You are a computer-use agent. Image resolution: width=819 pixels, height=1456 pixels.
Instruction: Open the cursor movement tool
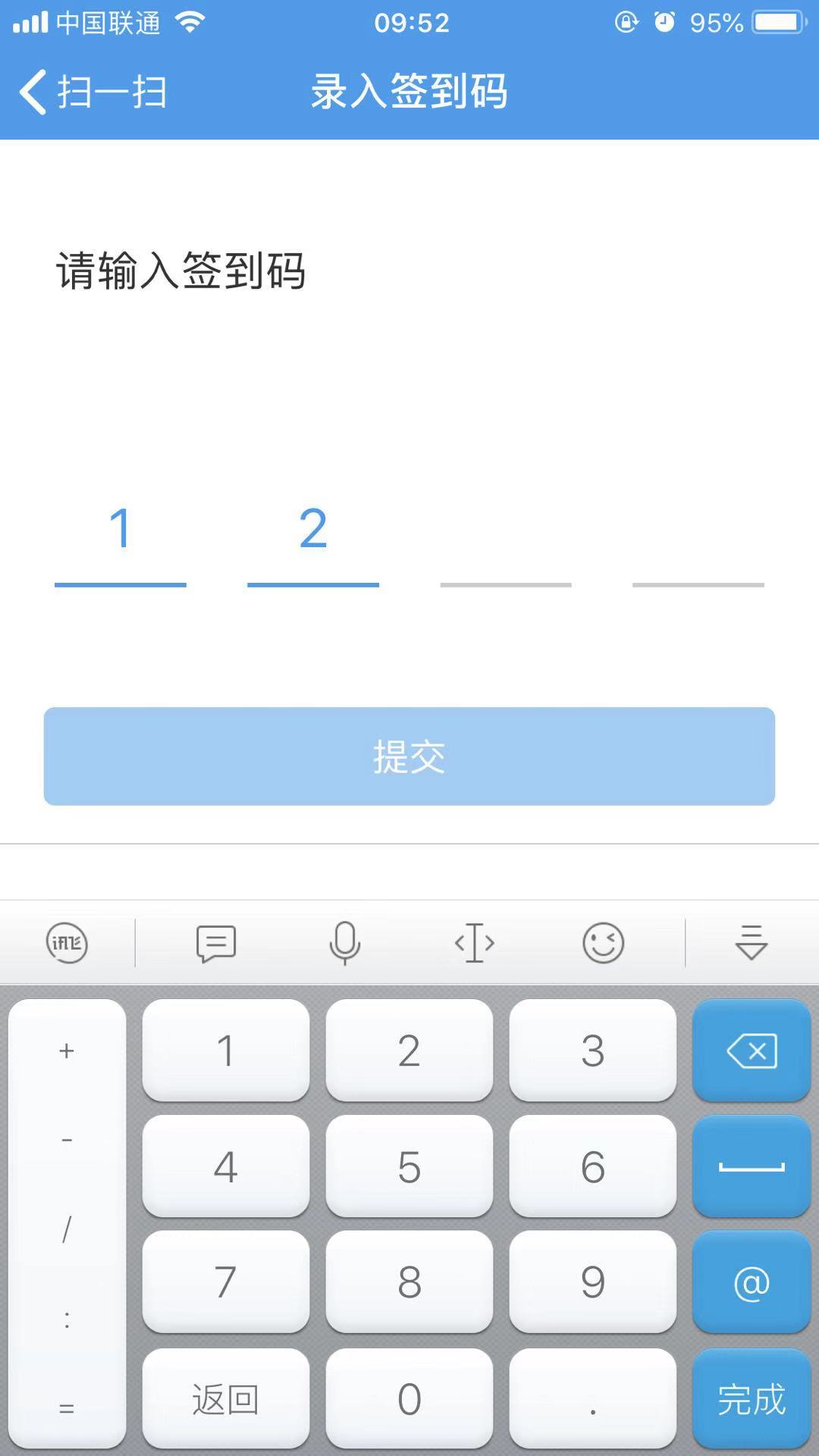(475, 944)
